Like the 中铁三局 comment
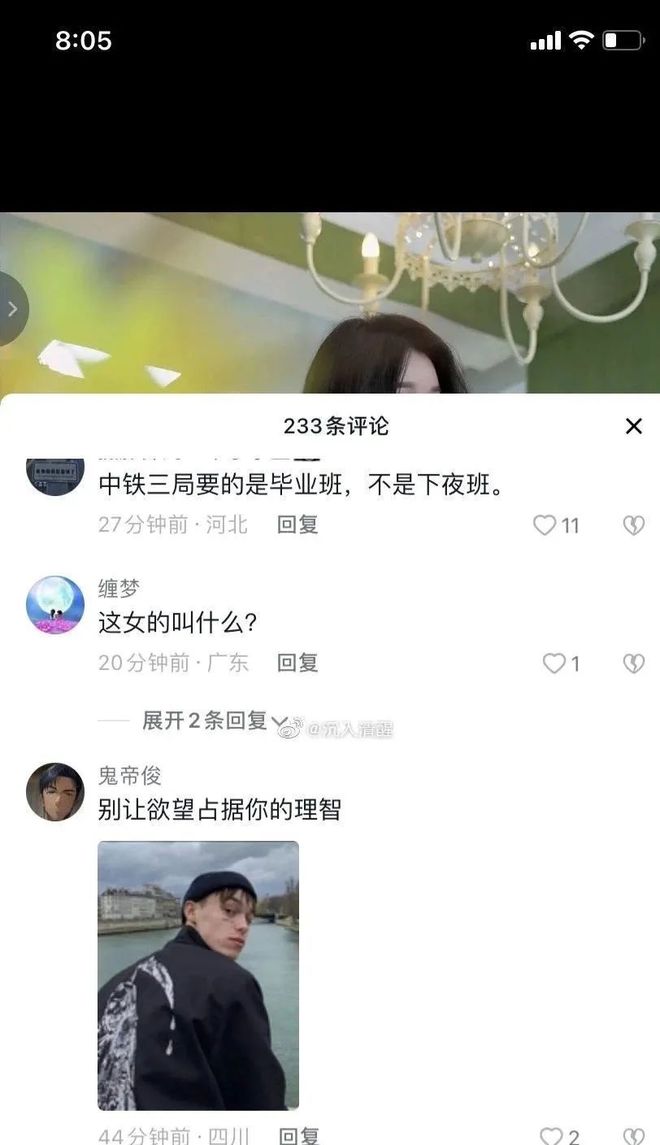This screenshot has width=660, height=1145. 545,525
